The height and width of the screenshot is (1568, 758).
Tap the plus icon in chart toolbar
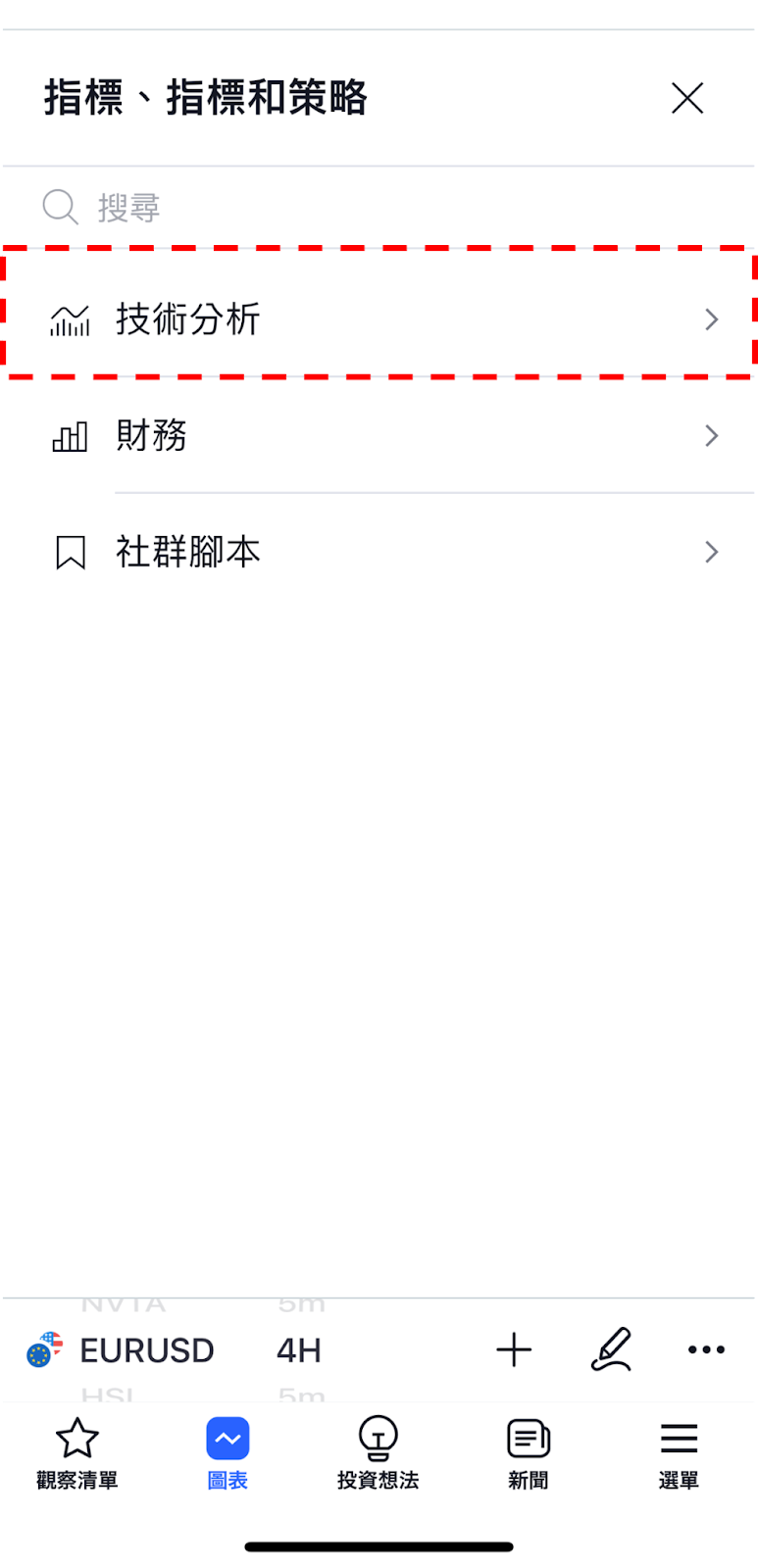[514, 1349]
